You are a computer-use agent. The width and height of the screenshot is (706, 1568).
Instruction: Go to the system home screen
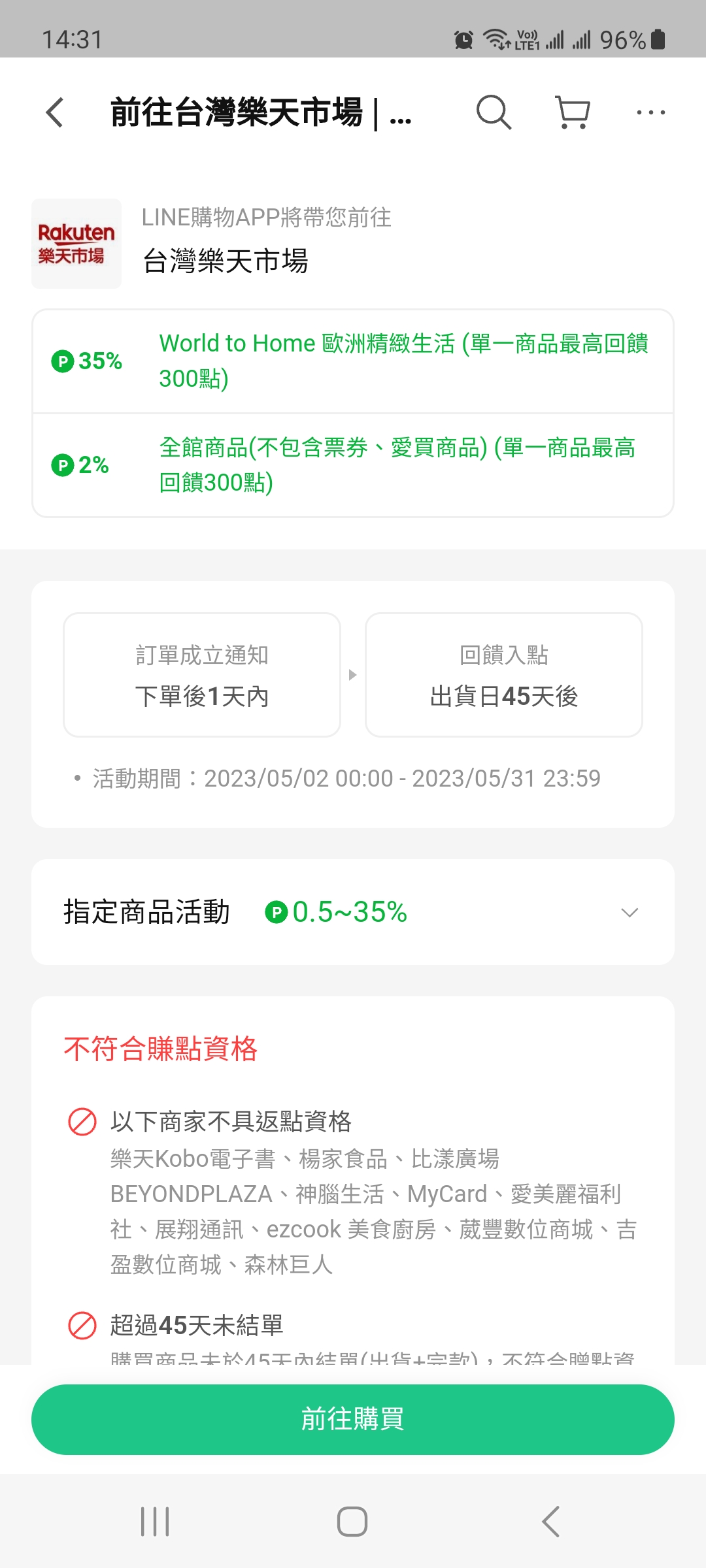pos(352,1522)
